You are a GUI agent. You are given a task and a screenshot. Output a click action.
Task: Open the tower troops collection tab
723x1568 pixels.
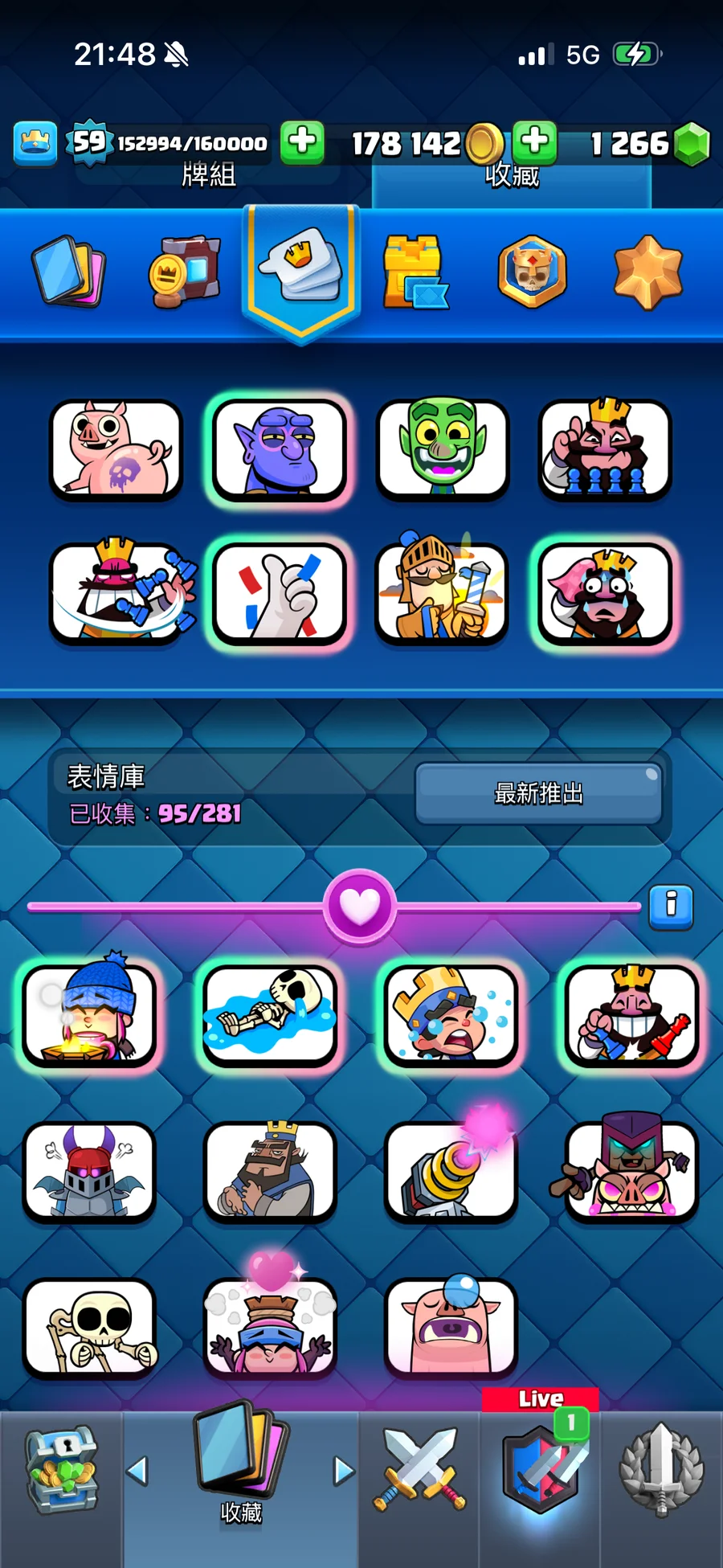coord(415,272)
